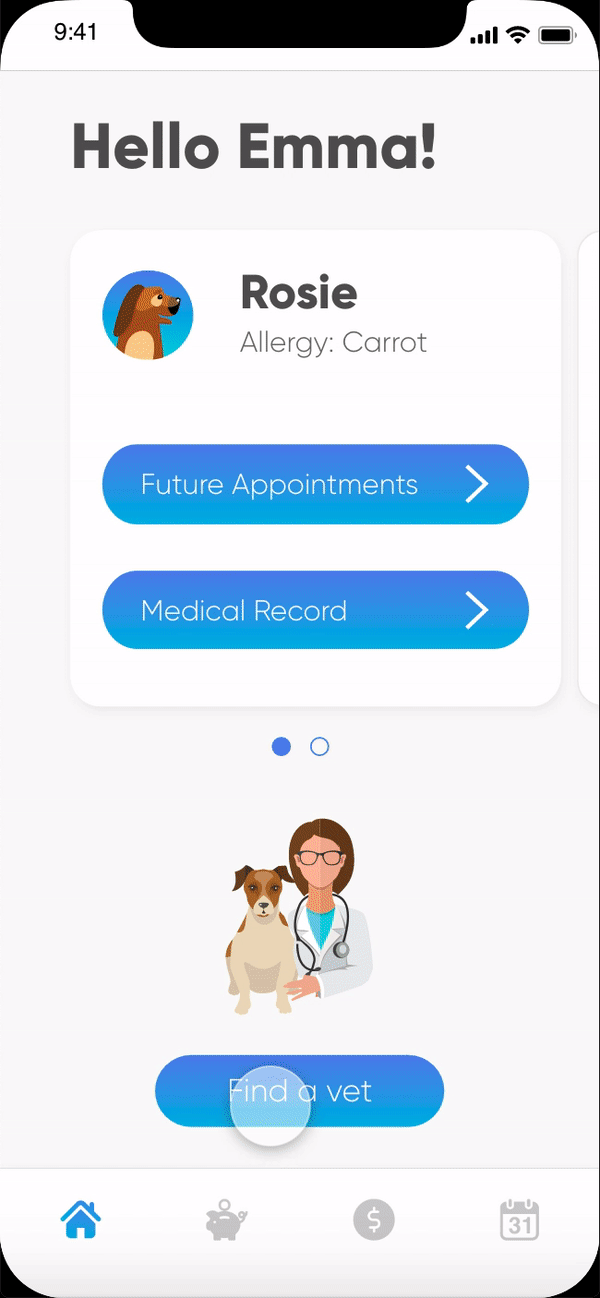
Task: Switch to the Home tab
Action: pyautogui.click(x=81, y=1220)
